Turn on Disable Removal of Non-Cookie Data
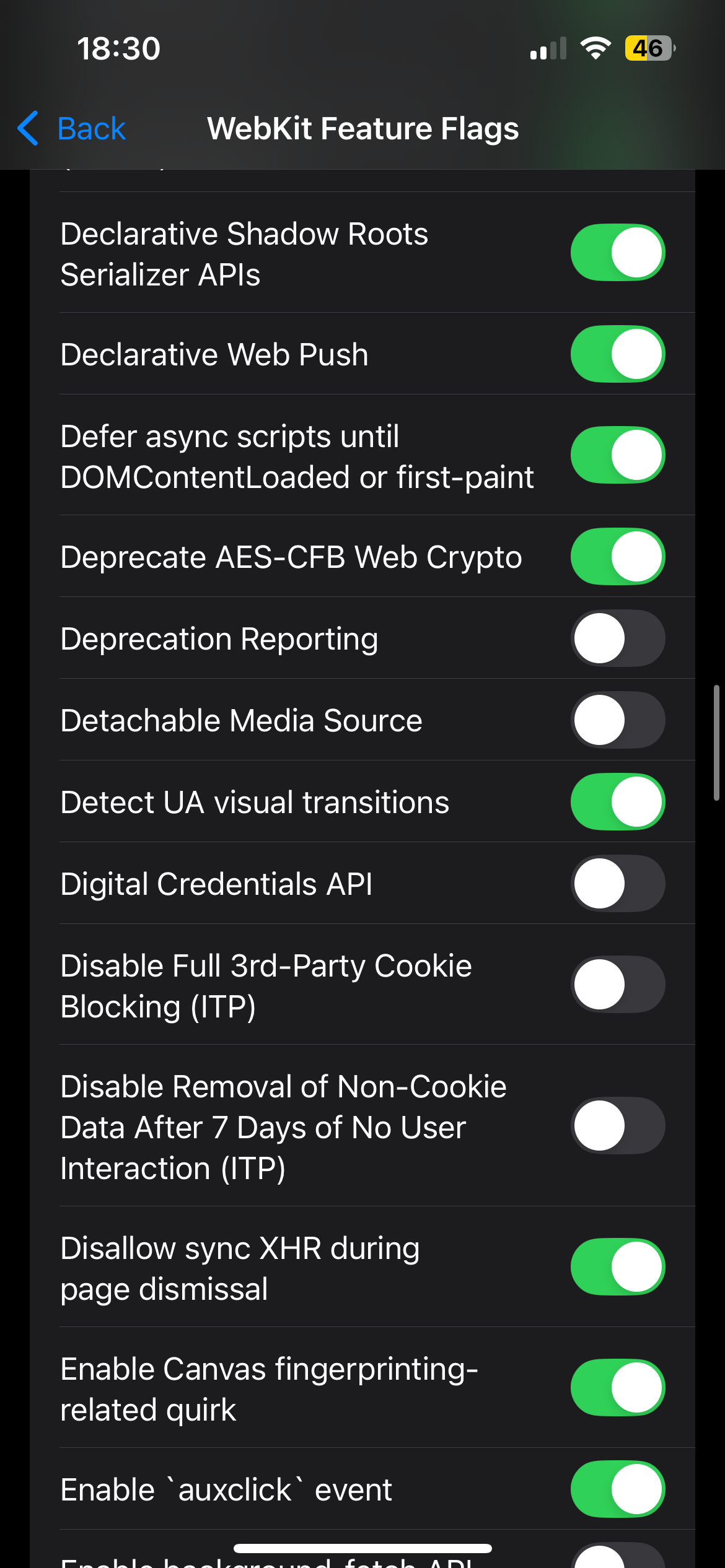 pos(617,1126)
